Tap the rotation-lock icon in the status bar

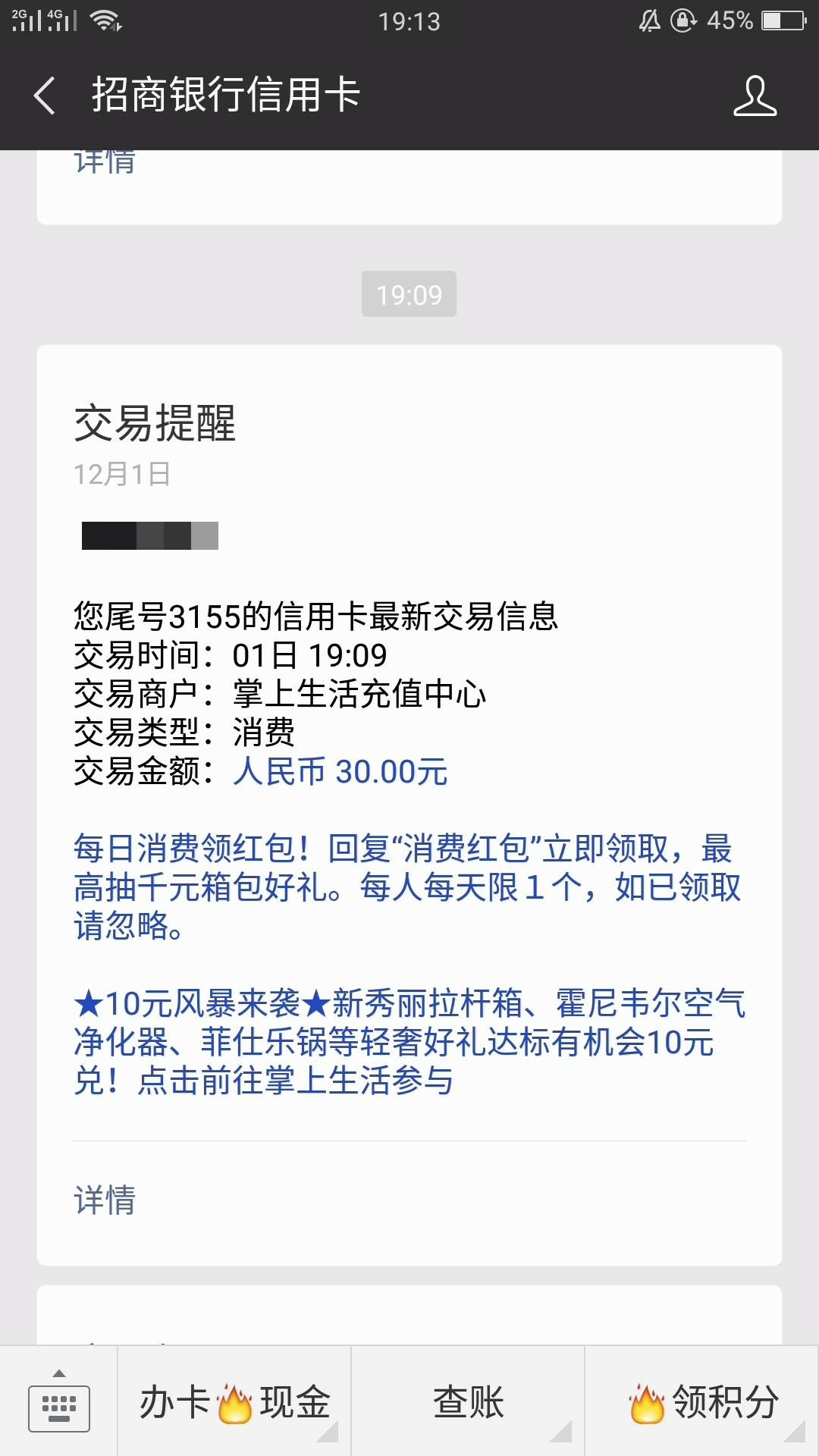(682, 20)
